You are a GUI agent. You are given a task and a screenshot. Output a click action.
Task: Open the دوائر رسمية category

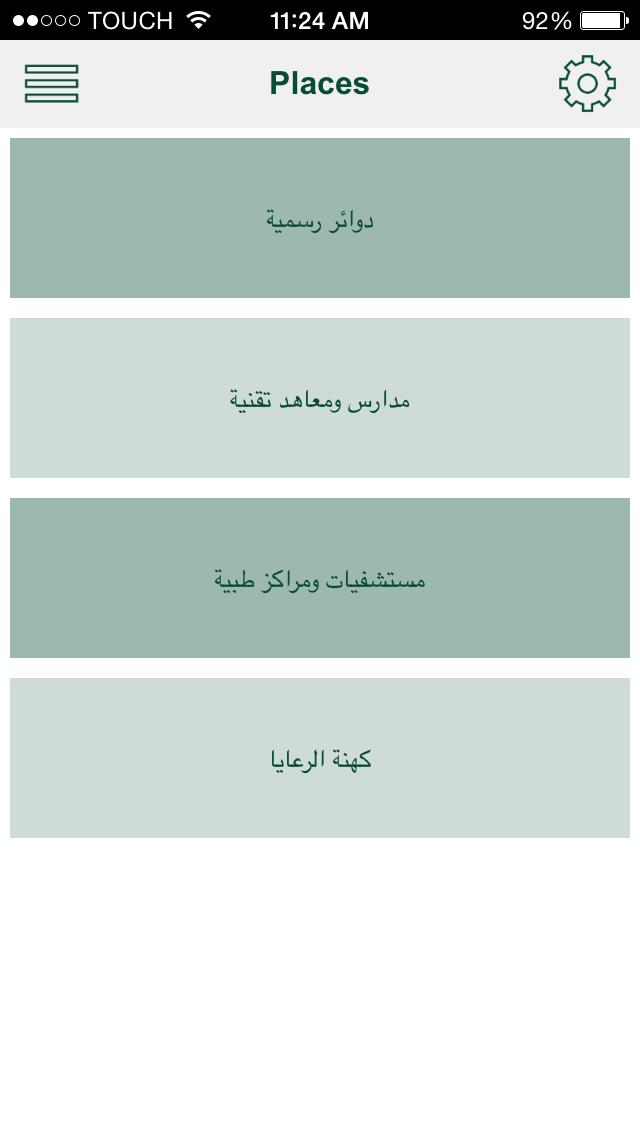pos(320,218)
